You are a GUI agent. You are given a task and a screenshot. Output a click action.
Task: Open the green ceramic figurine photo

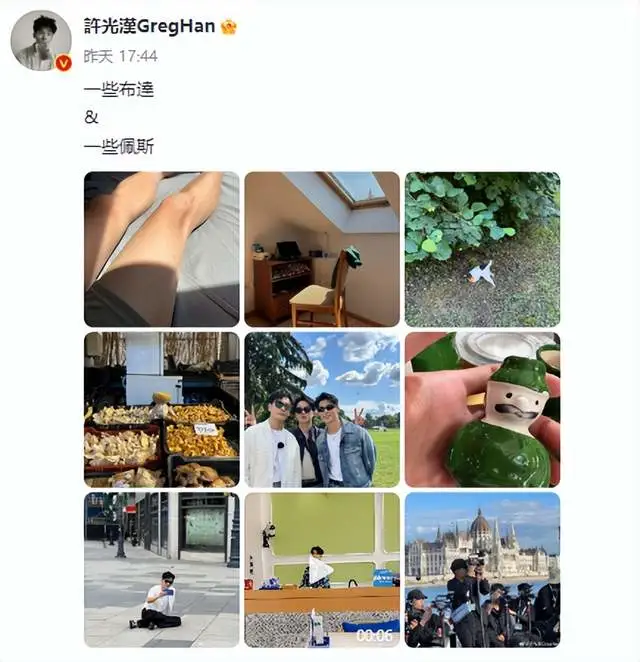[482, 409]
